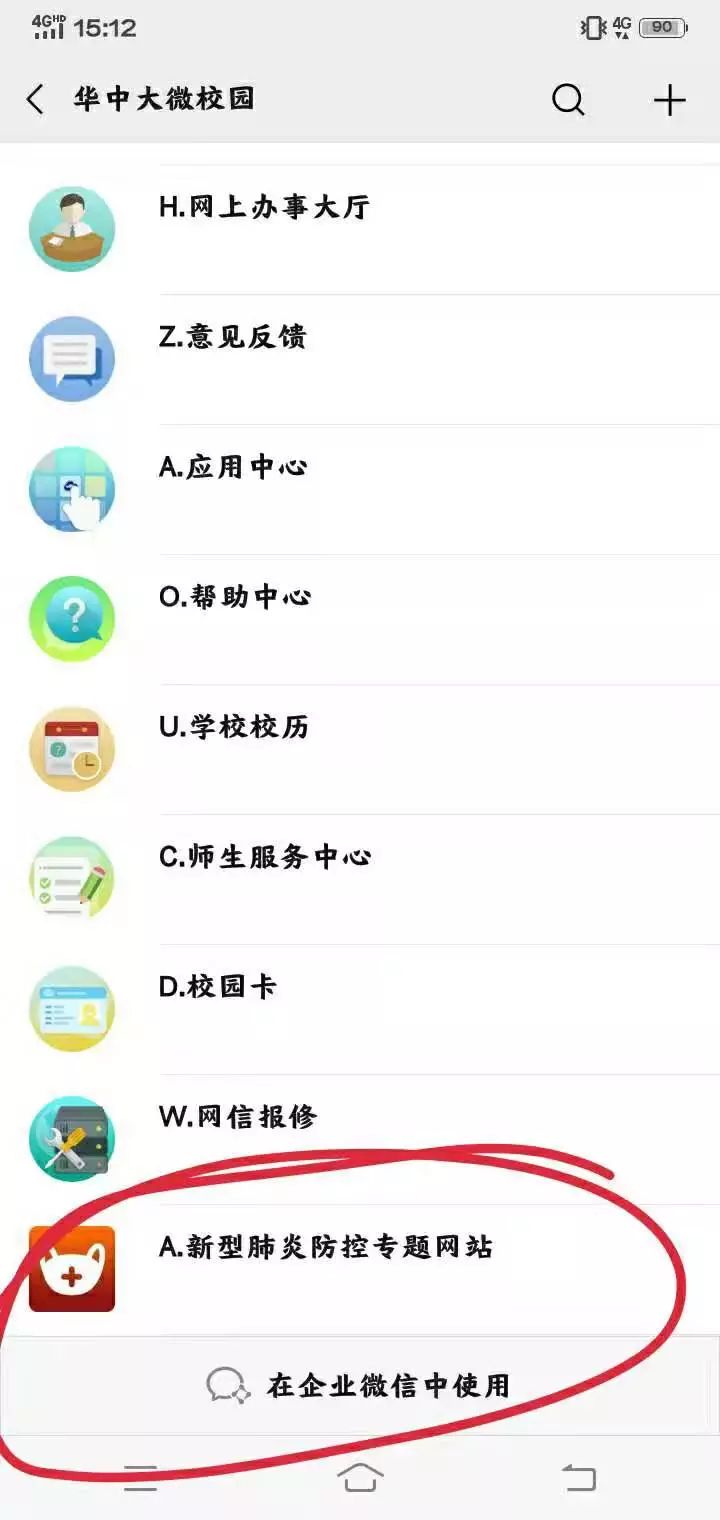
Task: Tap the plus icon in header
Action: (669, 99)
